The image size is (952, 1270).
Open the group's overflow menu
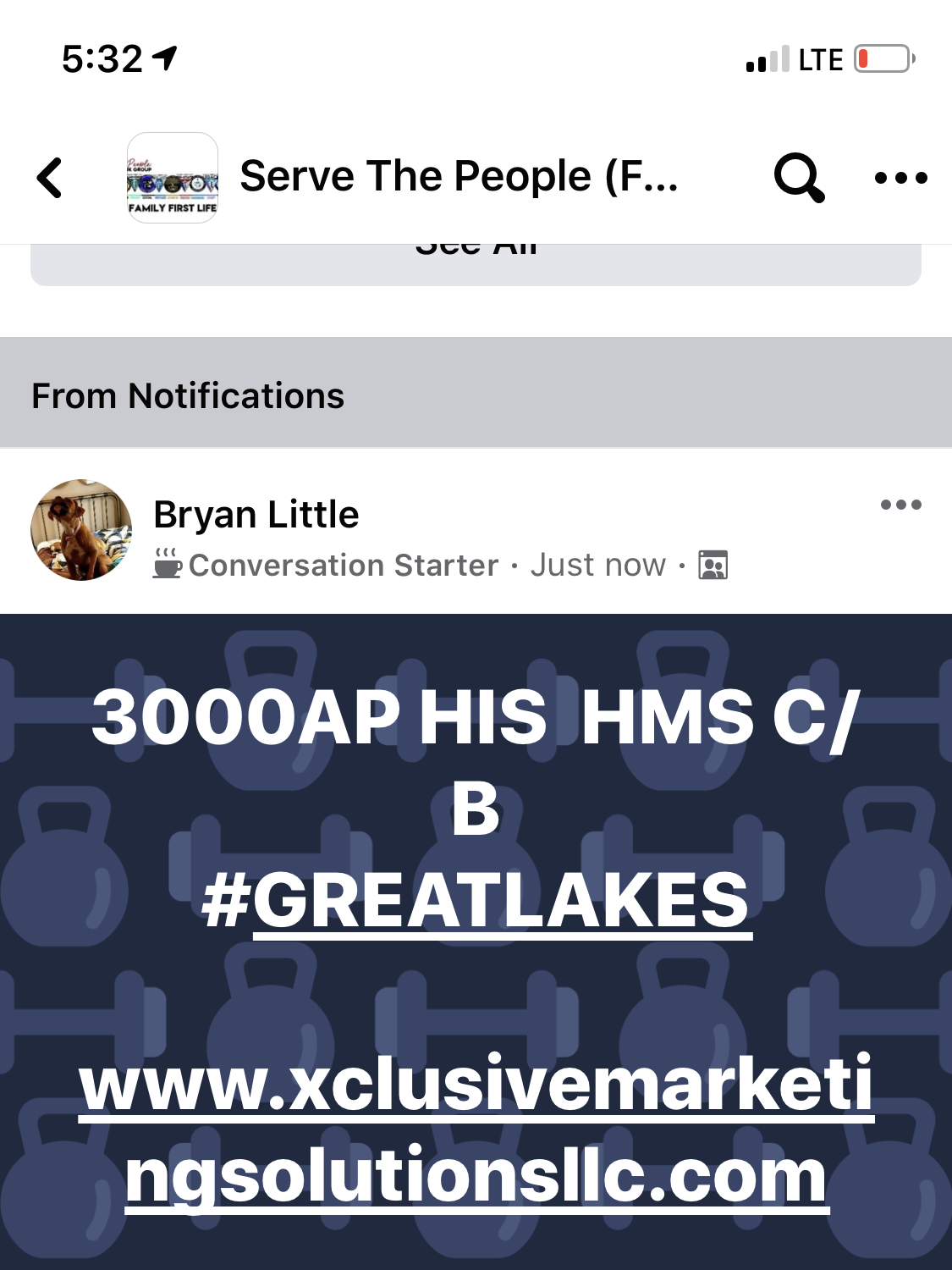pos(900,178)
